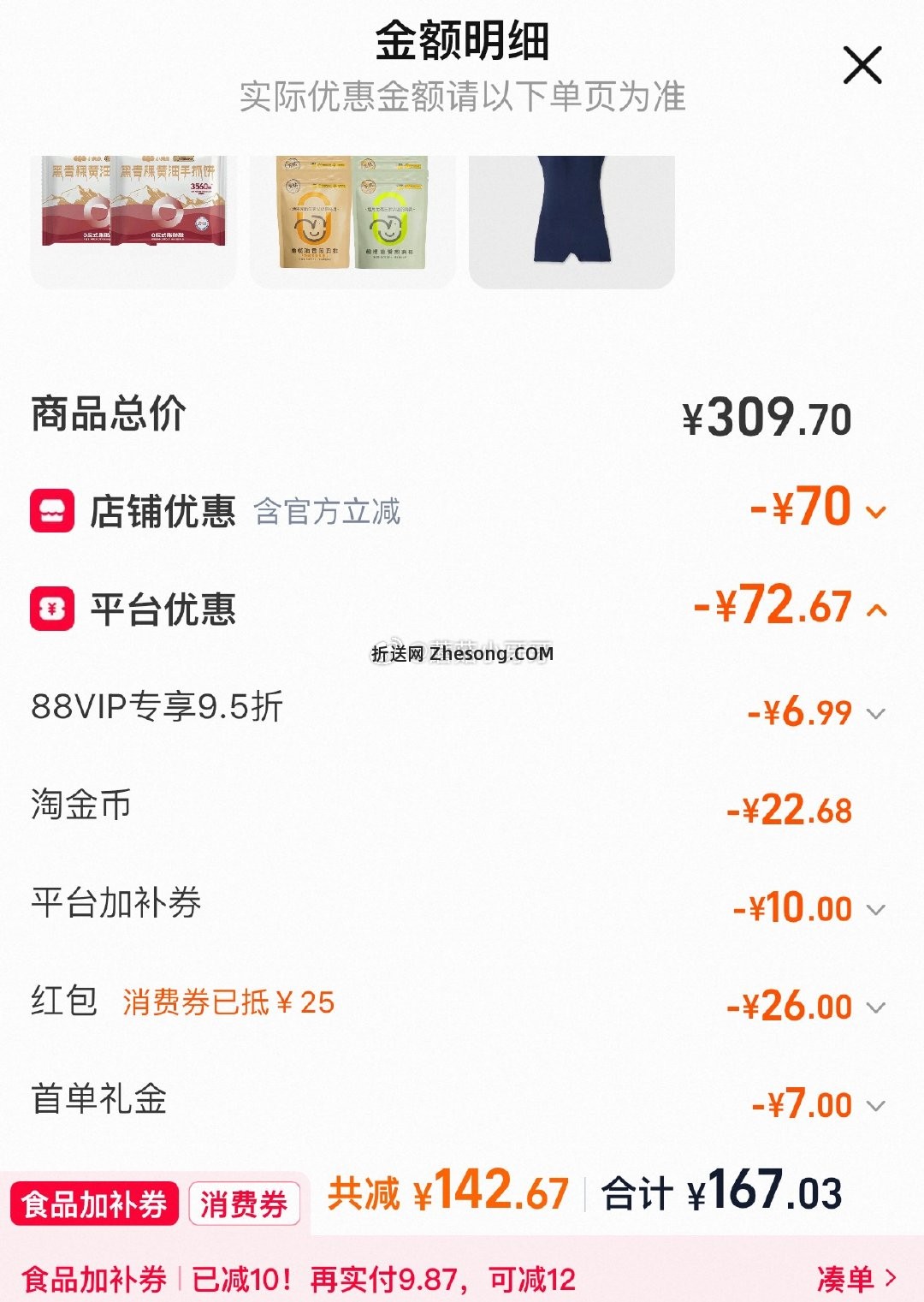Screen dimensions: 924x1302
Task: Open the navy blue clothing item thumbnail
Action: (572, 218)
